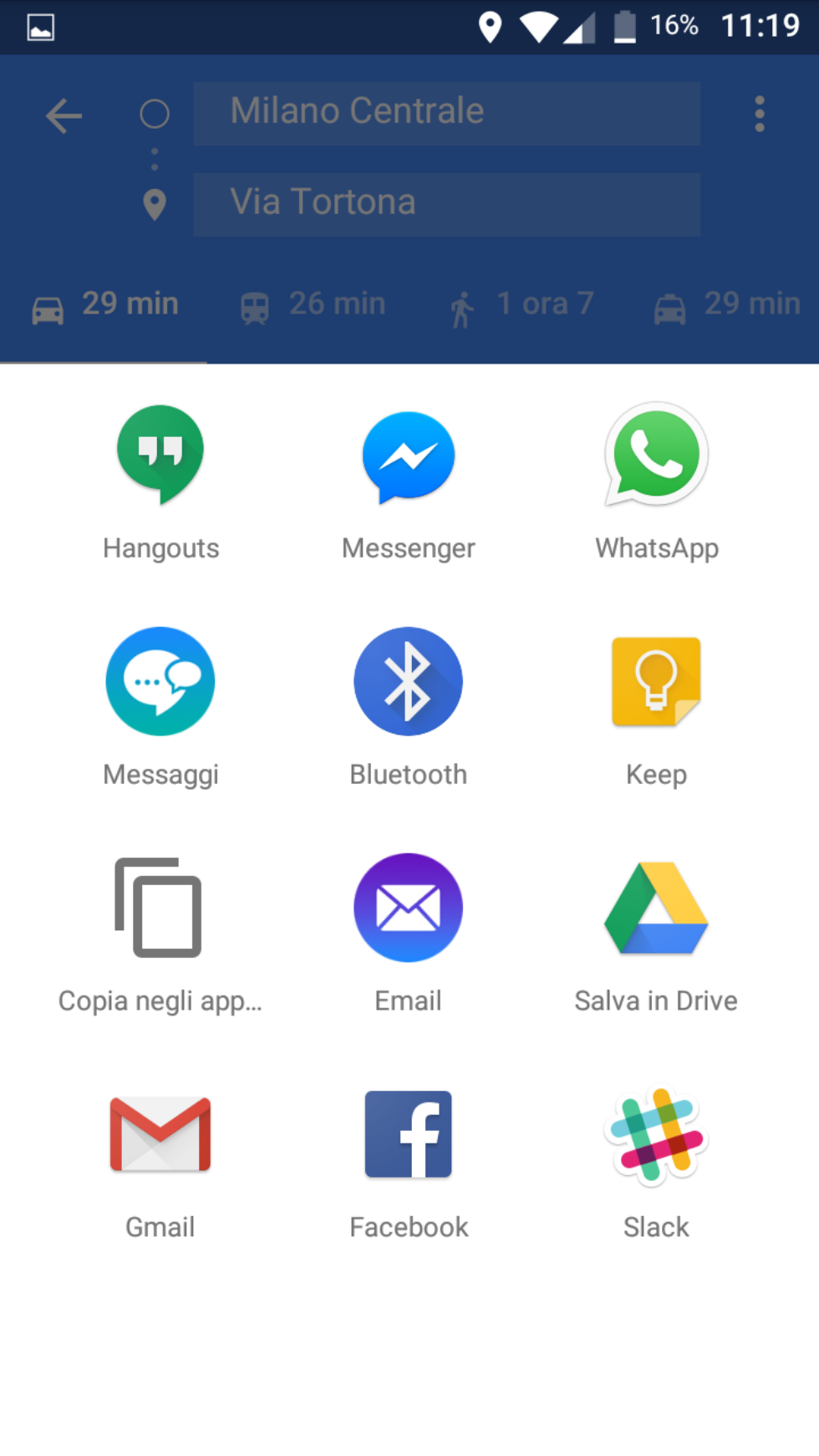Tap Salva in Drive
The image size is (819, 1456).
[x=657, y=934]
